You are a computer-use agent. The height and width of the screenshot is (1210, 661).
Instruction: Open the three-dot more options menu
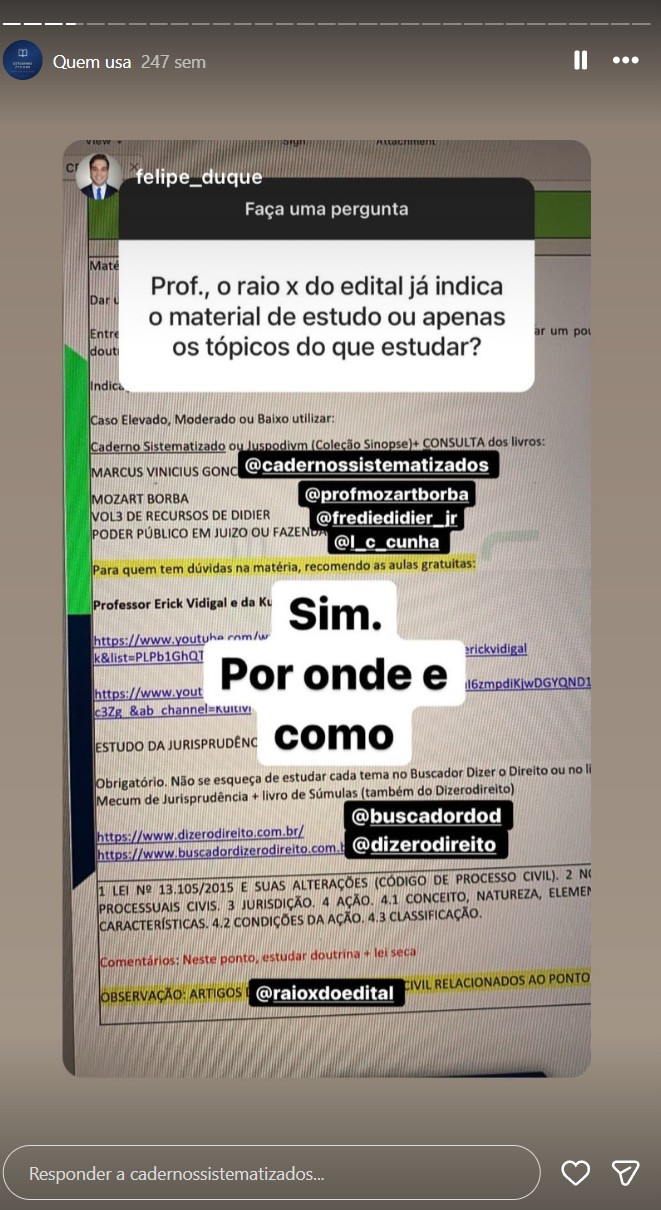tap(626, 61)
